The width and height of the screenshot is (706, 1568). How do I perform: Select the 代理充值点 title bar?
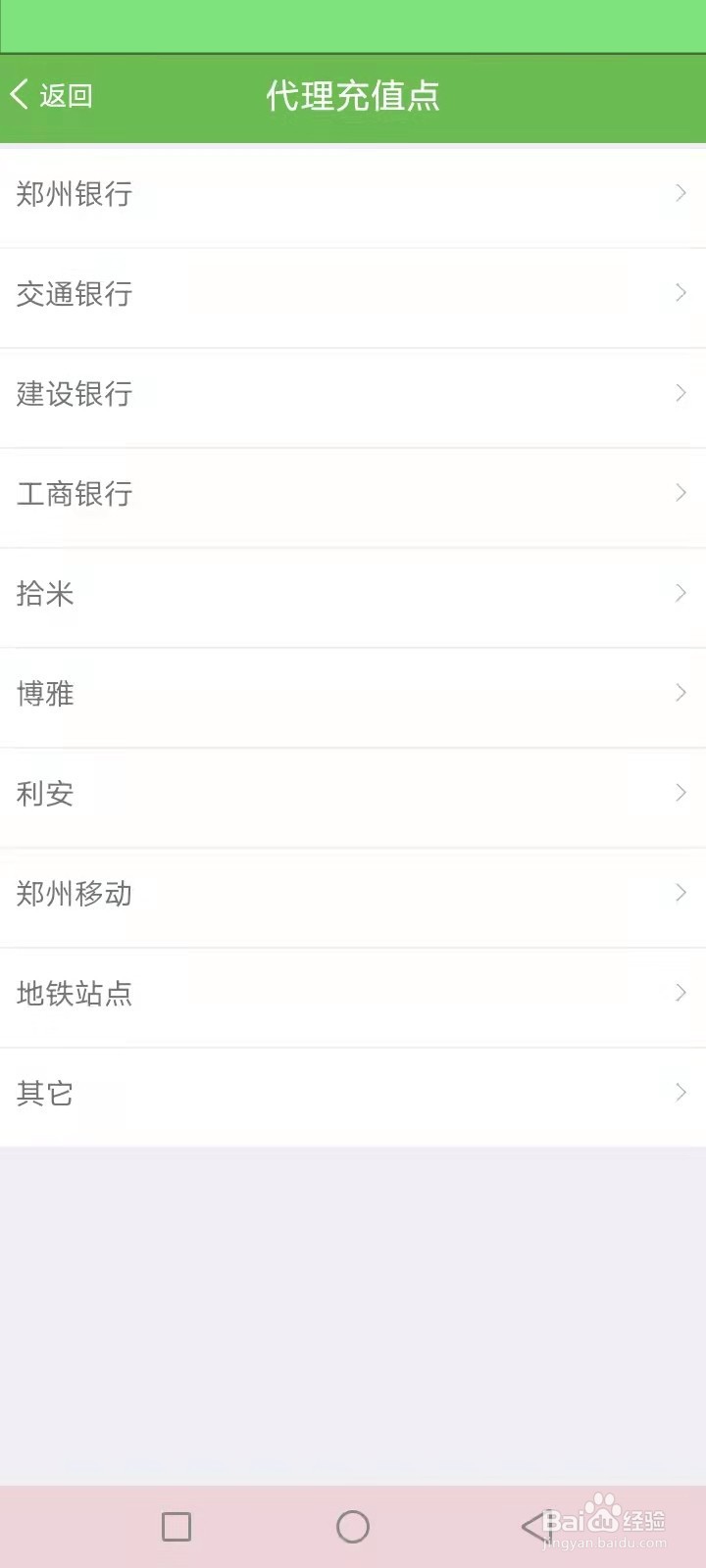353,96
